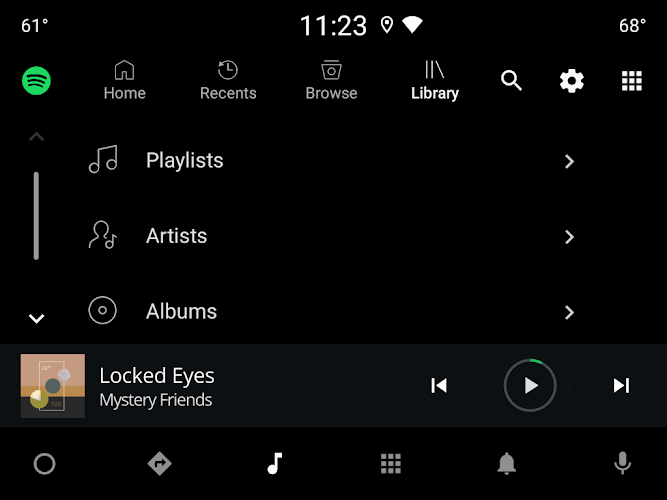Go to the system home screen
Image resolution: width=667 pixels, height=500 pixels.
pyautogui.click(x=44, y=464)
